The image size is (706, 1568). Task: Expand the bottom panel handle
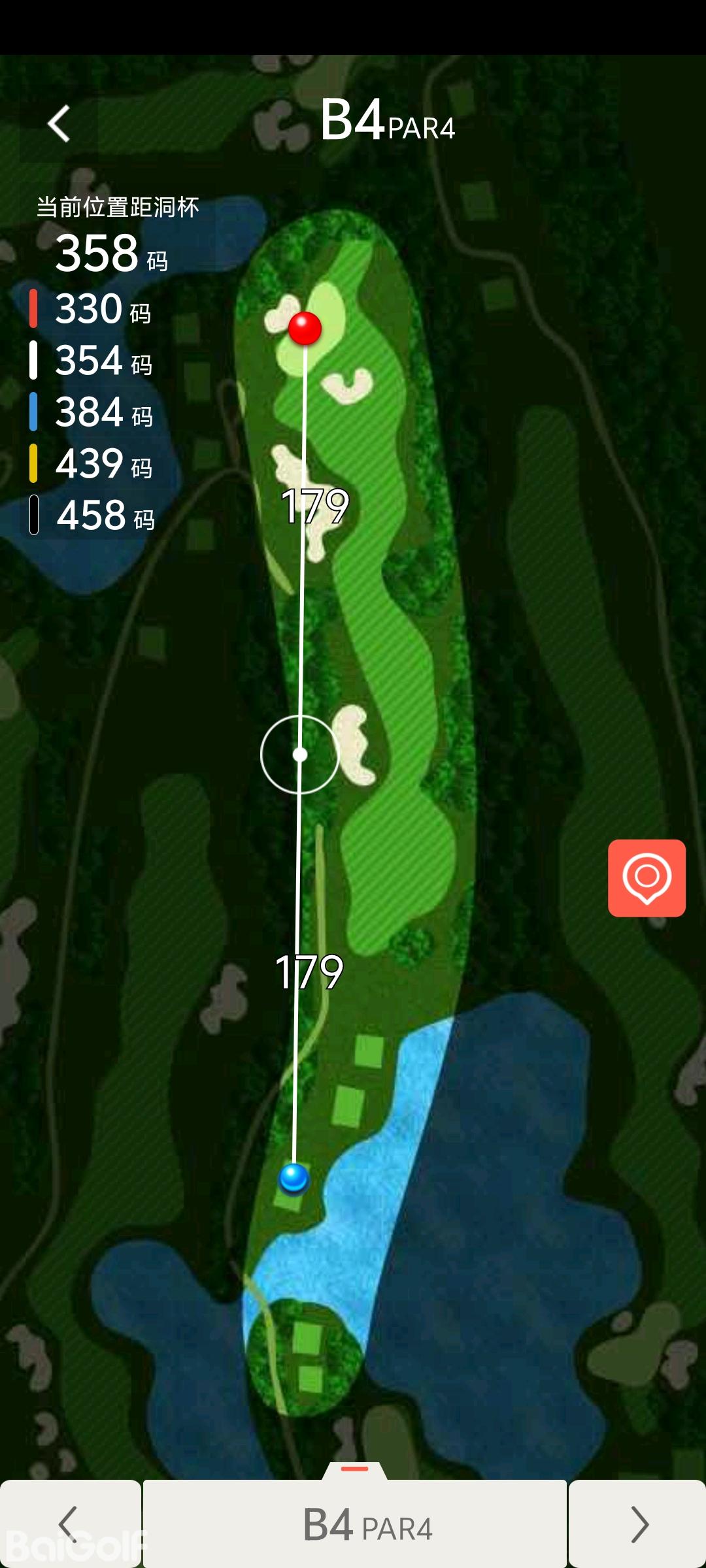[355, 1470]
